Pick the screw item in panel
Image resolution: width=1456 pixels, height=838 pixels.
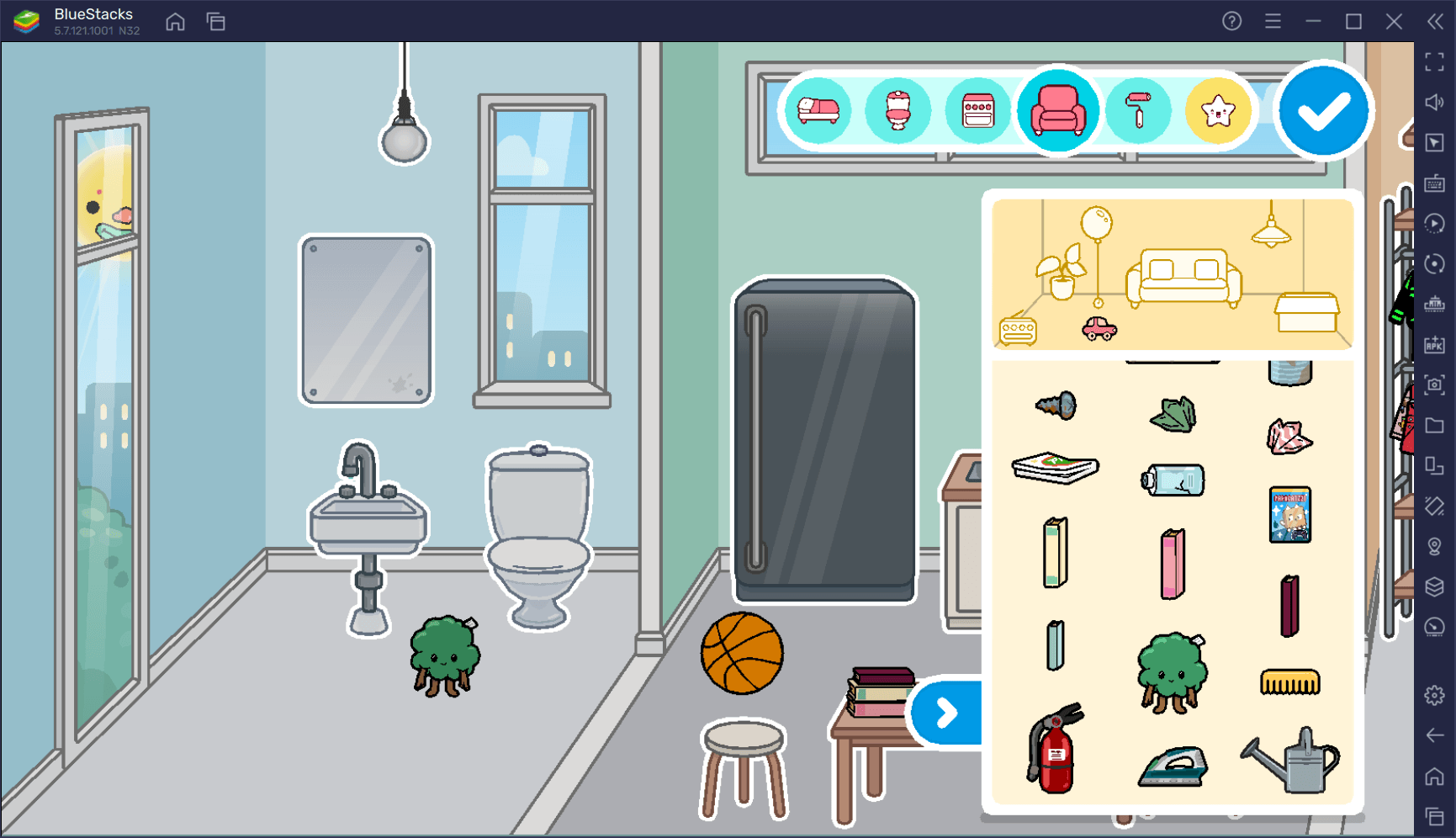1056,406
